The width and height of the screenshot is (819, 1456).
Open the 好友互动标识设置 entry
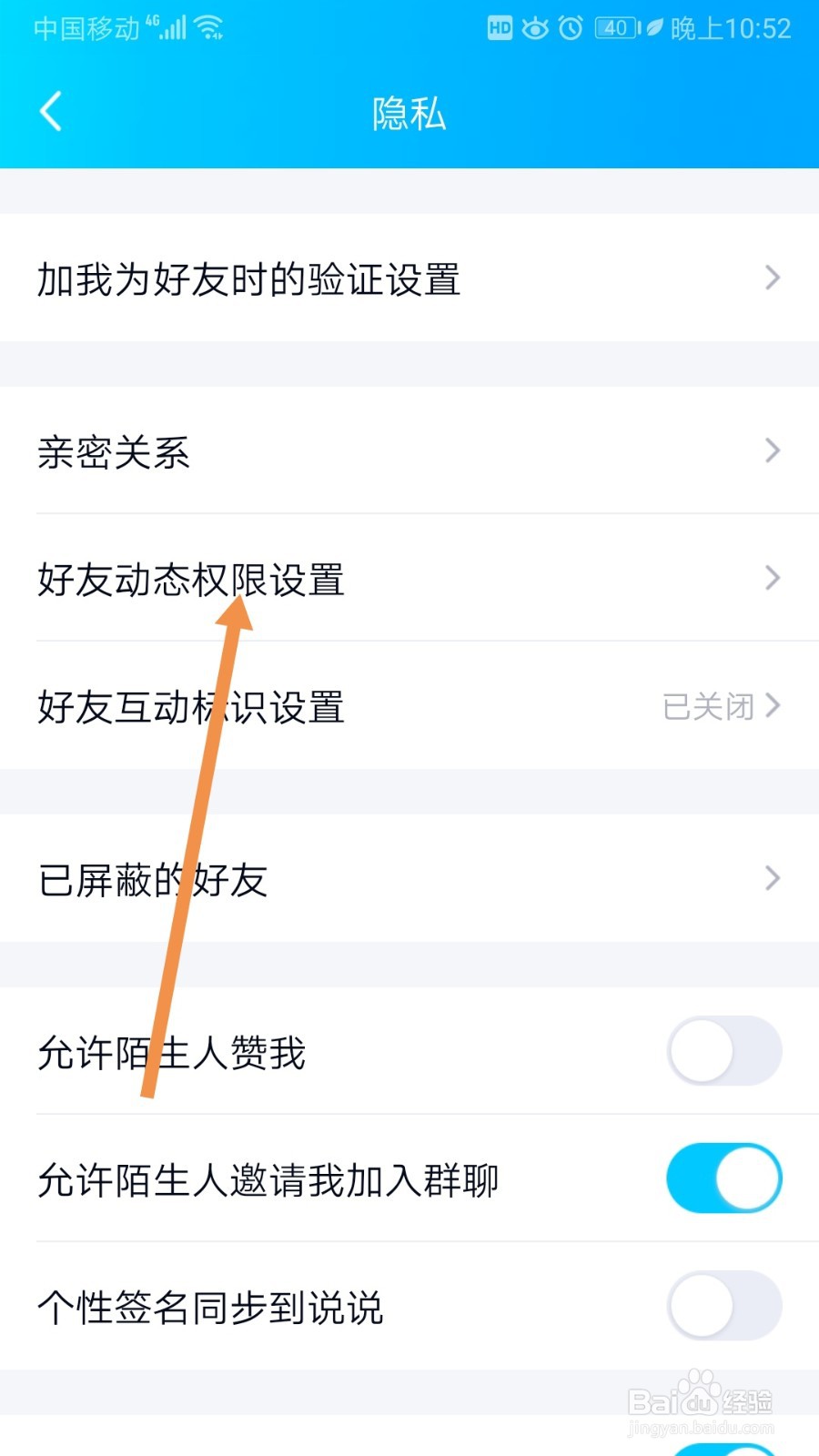tap(191, 706)
